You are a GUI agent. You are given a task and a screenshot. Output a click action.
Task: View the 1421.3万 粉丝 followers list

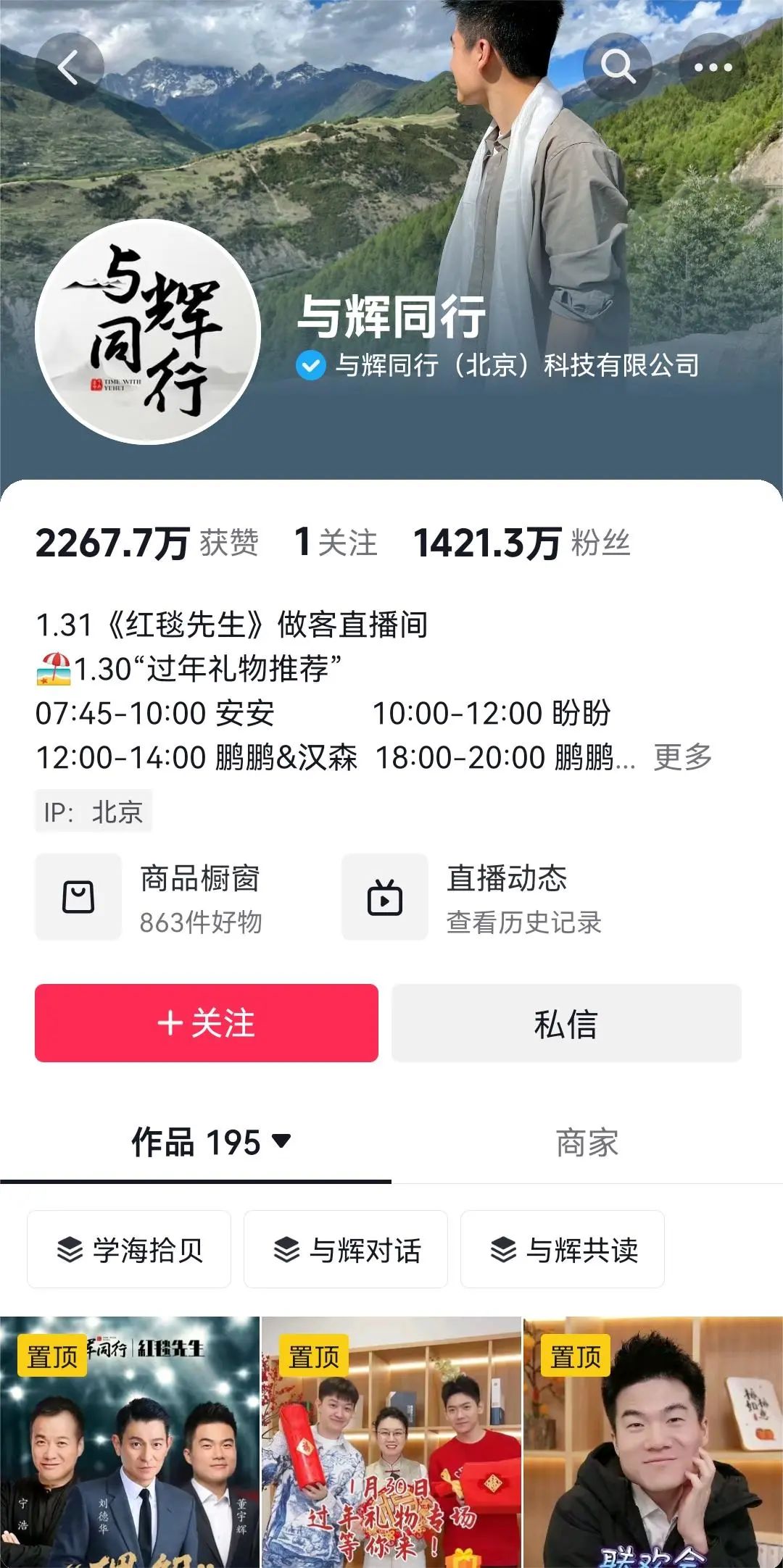point(521,543)
